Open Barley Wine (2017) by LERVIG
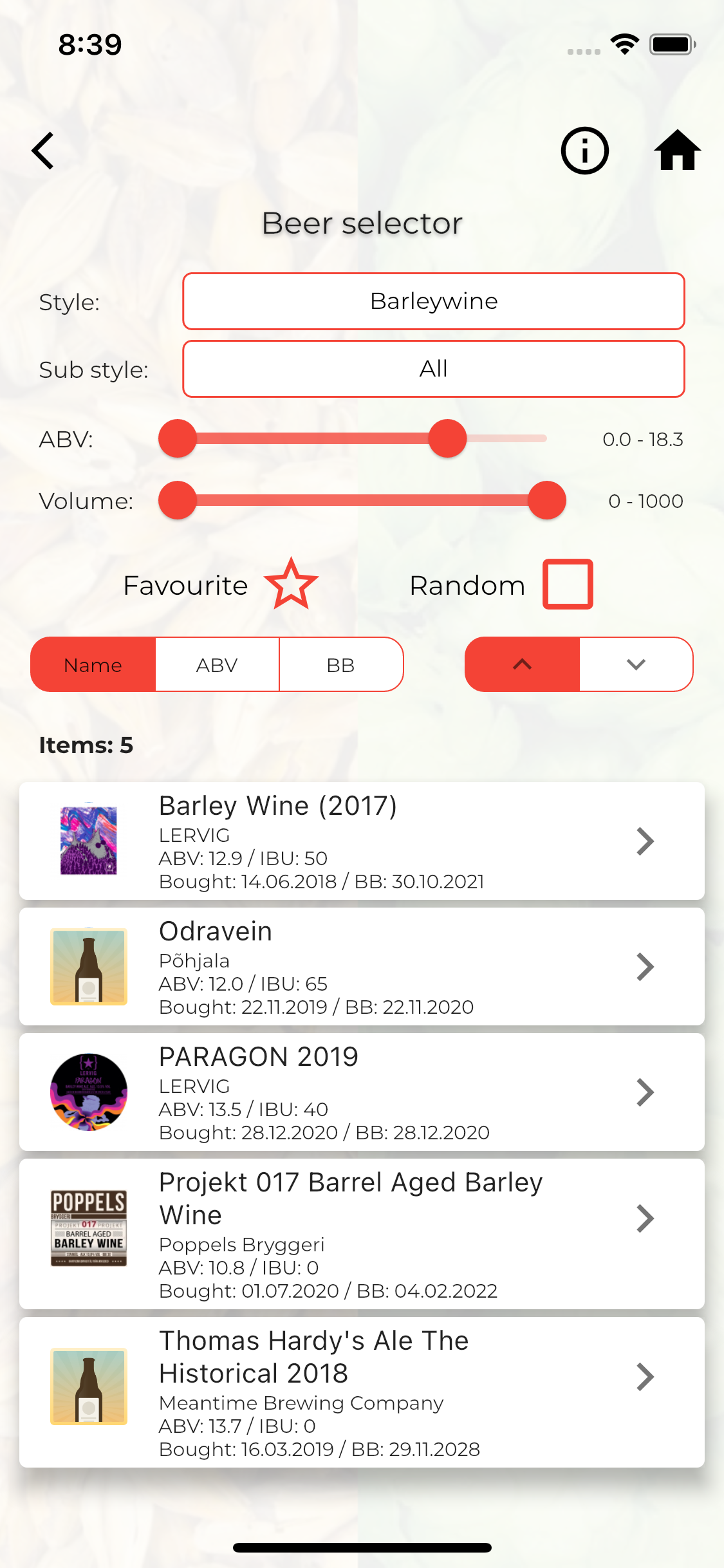724x1568 pixels. click(362, 841)
